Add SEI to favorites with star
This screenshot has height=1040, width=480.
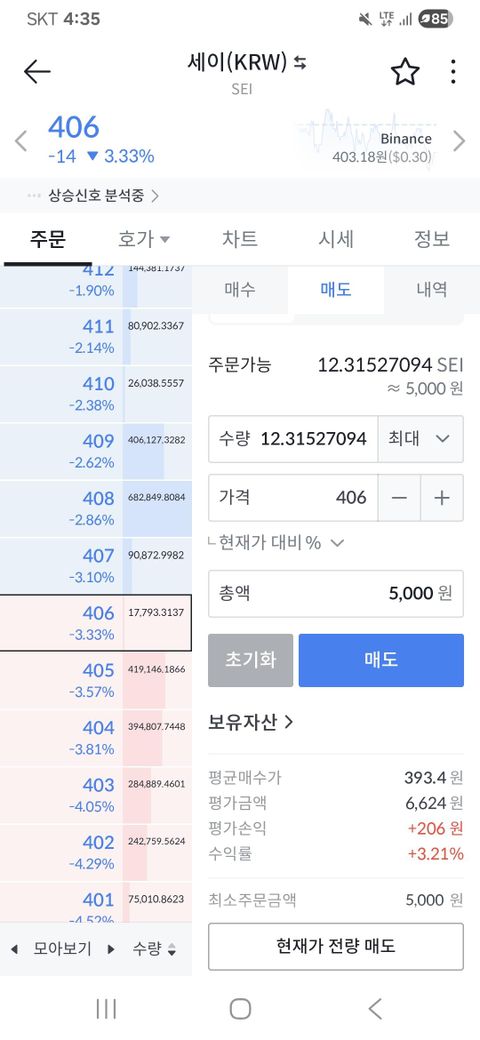coord(405,72)
